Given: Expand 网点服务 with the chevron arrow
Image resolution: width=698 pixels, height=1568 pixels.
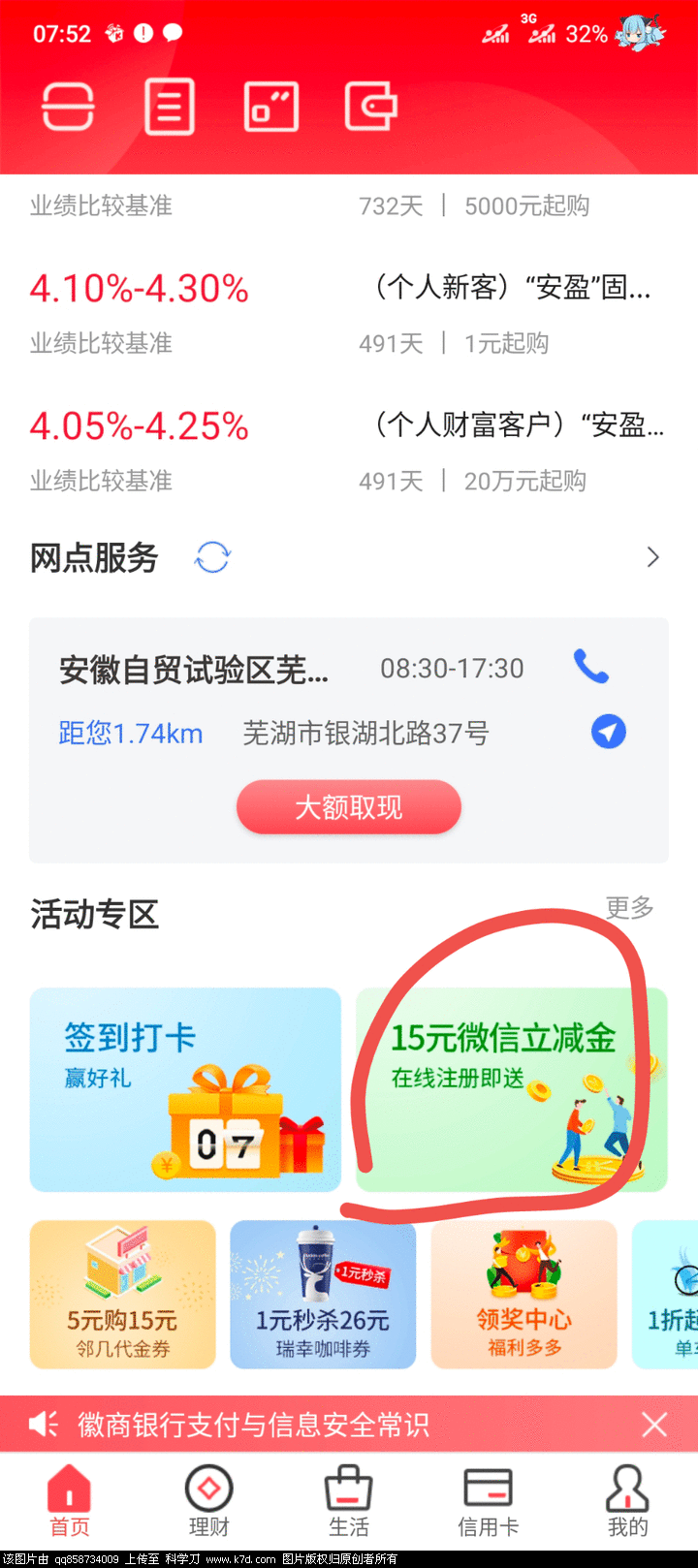Looking at the screenshot, I should click(x=652, y=557).
